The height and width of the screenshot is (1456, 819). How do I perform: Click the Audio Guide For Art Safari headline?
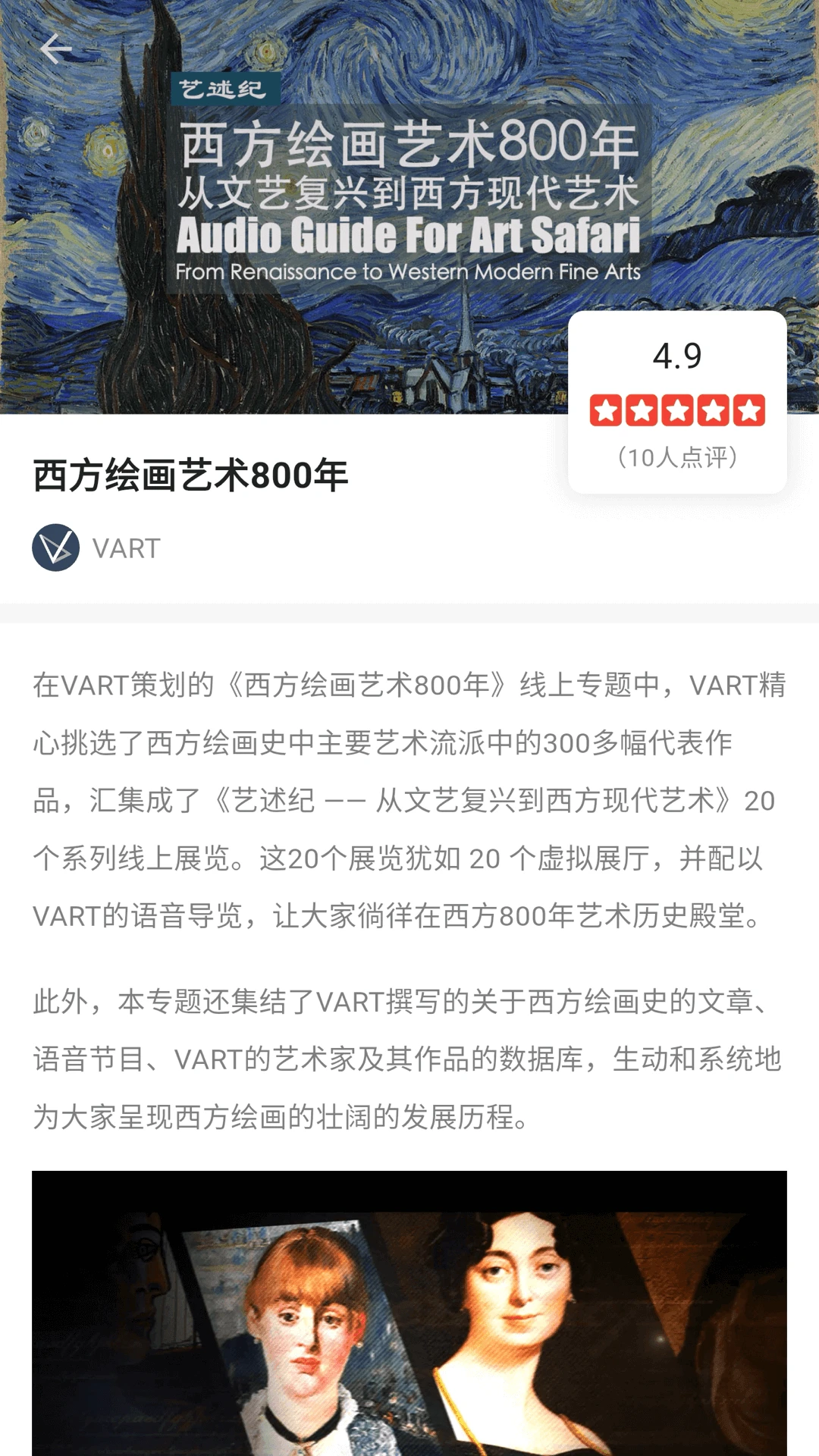click(409, 237)
